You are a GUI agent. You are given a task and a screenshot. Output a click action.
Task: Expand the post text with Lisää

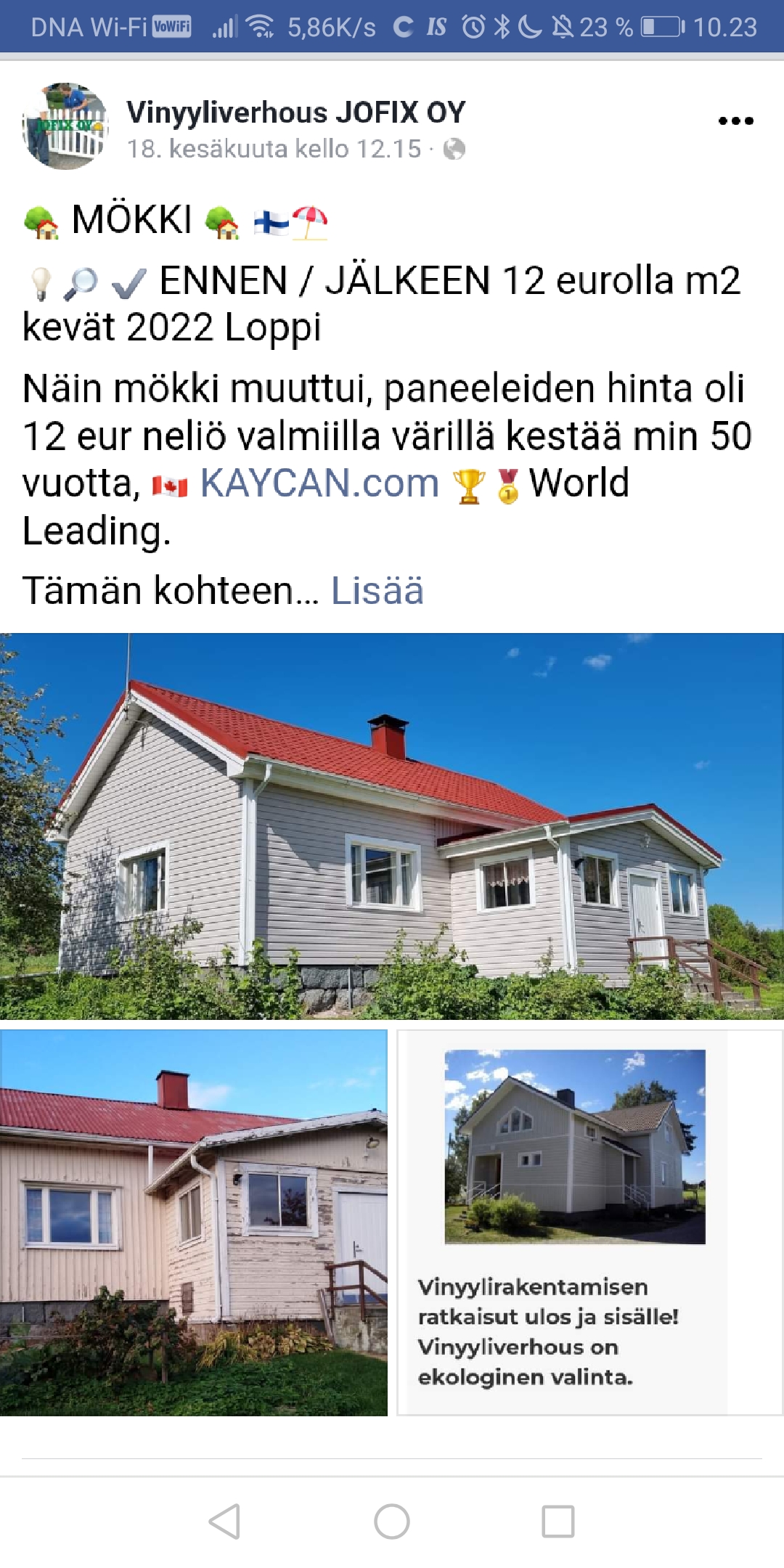[x=377, y=591]
